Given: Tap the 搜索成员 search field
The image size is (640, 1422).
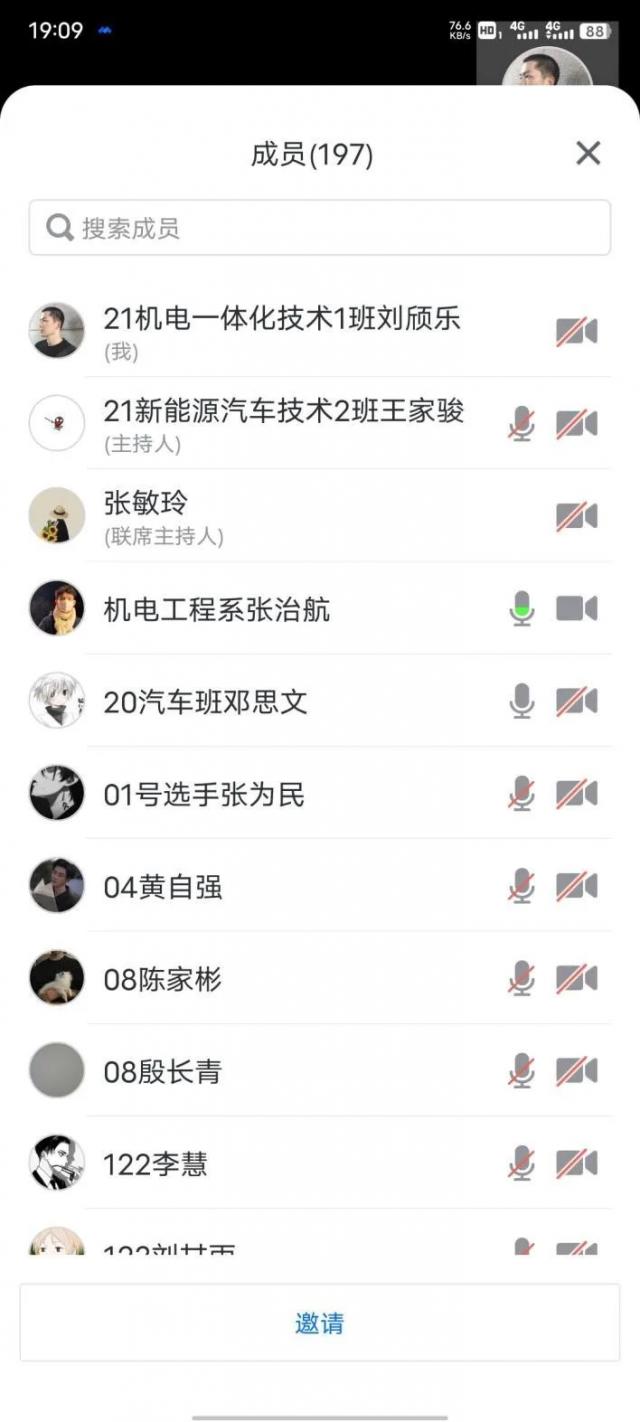Looking at the screenshot, I should pos(320,228).
